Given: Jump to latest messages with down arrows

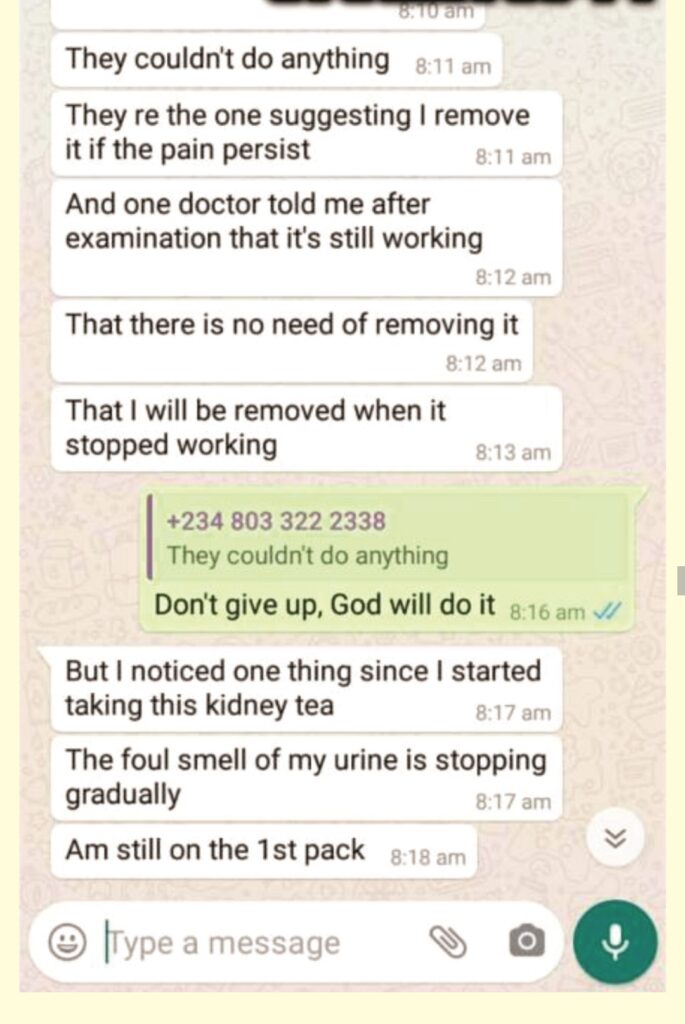Looking at the screenshot, I should (616, 839).
